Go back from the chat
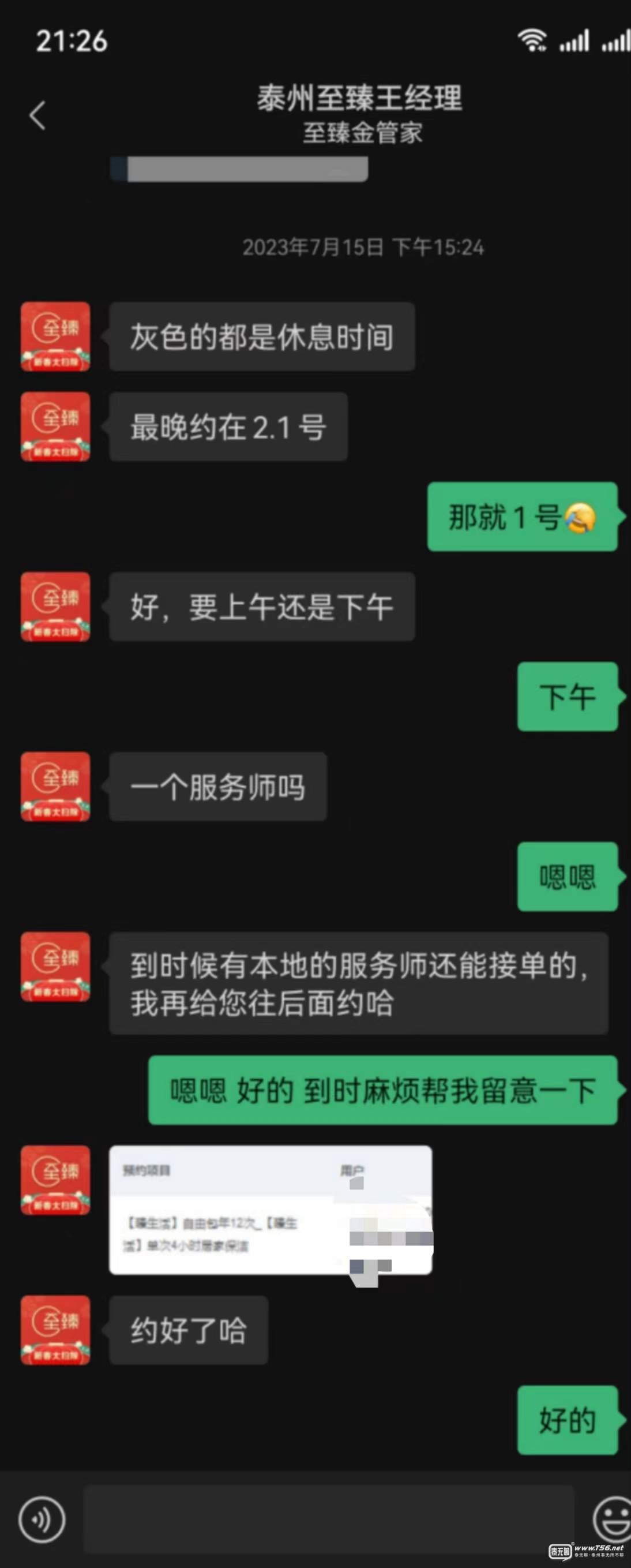This screenshot has width=631, height=1568. (37, 115)
